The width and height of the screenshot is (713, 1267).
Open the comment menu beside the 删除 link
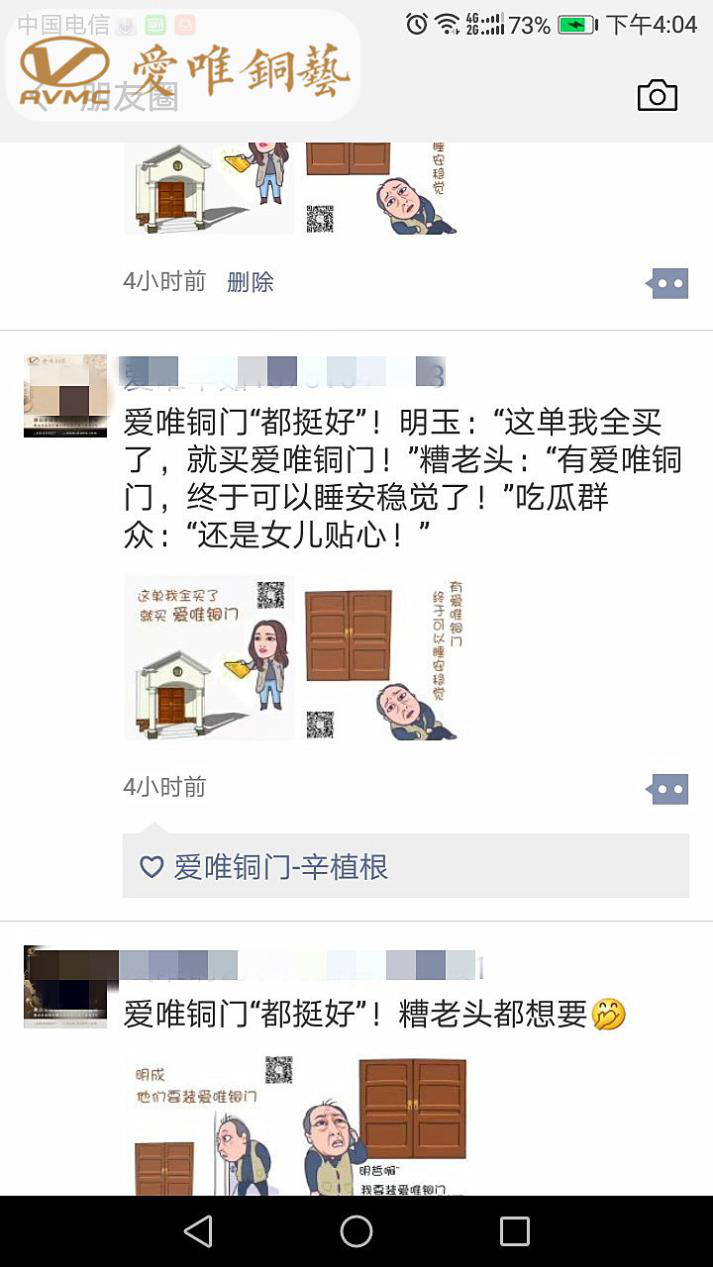coord(668,284)
